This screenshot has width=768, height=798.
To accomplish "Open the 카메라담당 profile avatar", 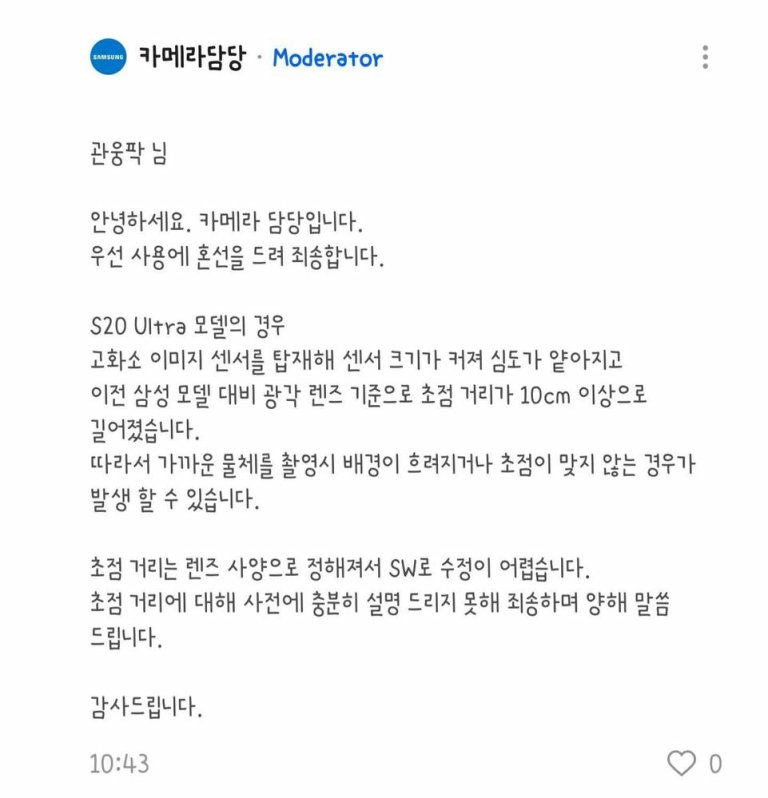I will 108,57.
